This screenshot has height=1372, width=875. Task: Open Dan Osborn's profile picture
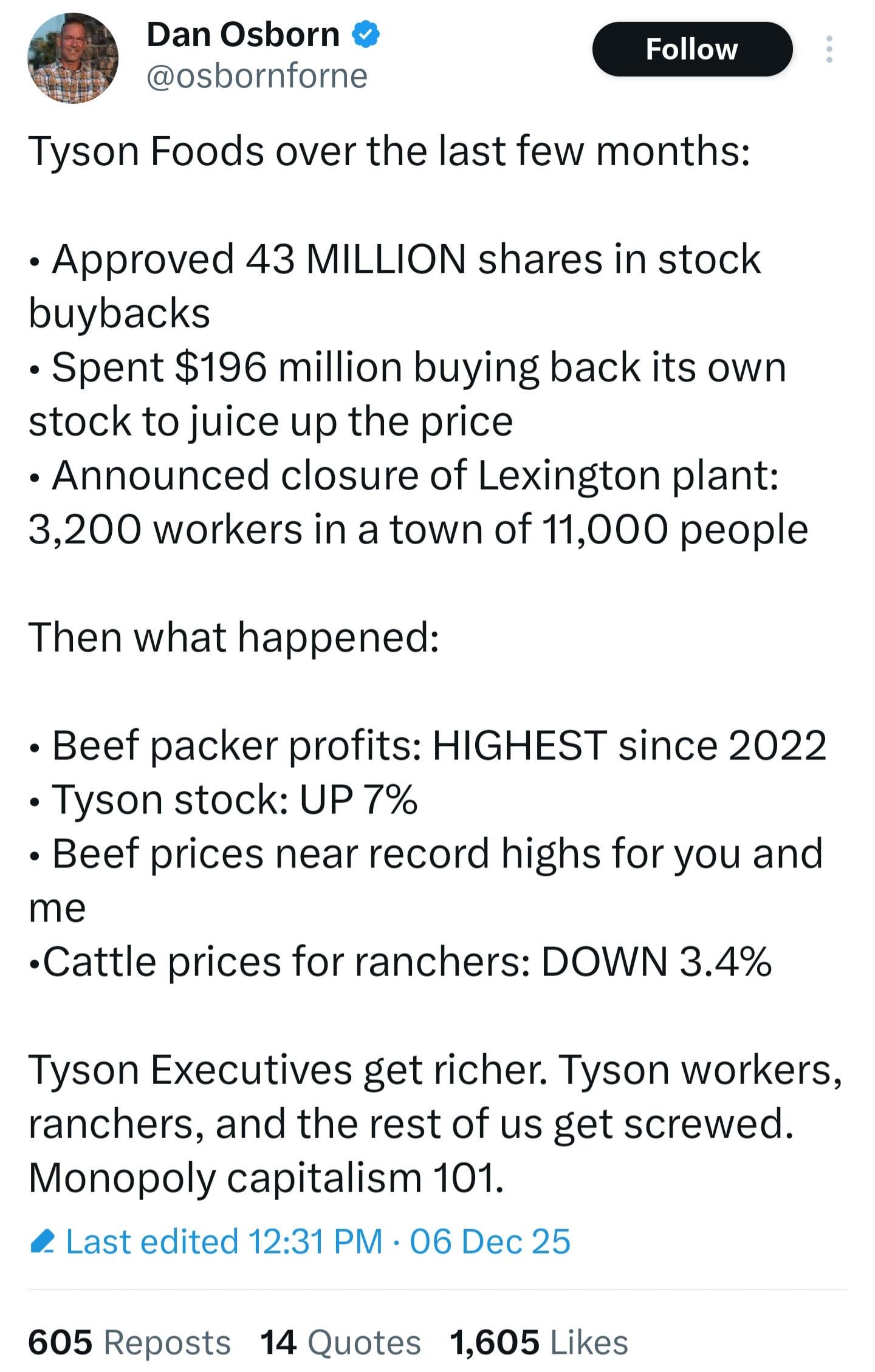73,58
